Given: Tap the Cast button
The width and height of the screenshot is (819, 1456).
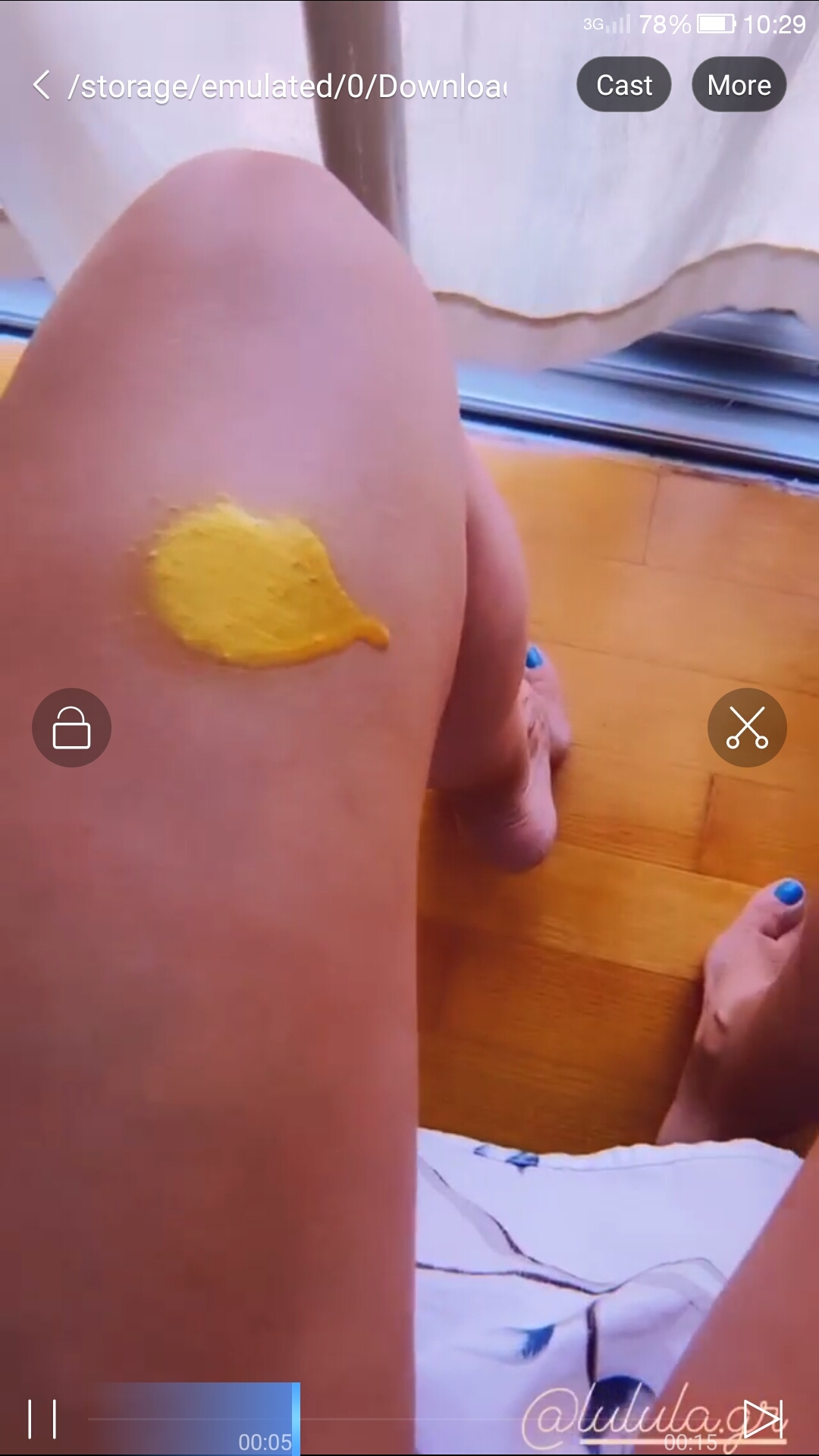Looking at the screenshot, I should 624,84.
